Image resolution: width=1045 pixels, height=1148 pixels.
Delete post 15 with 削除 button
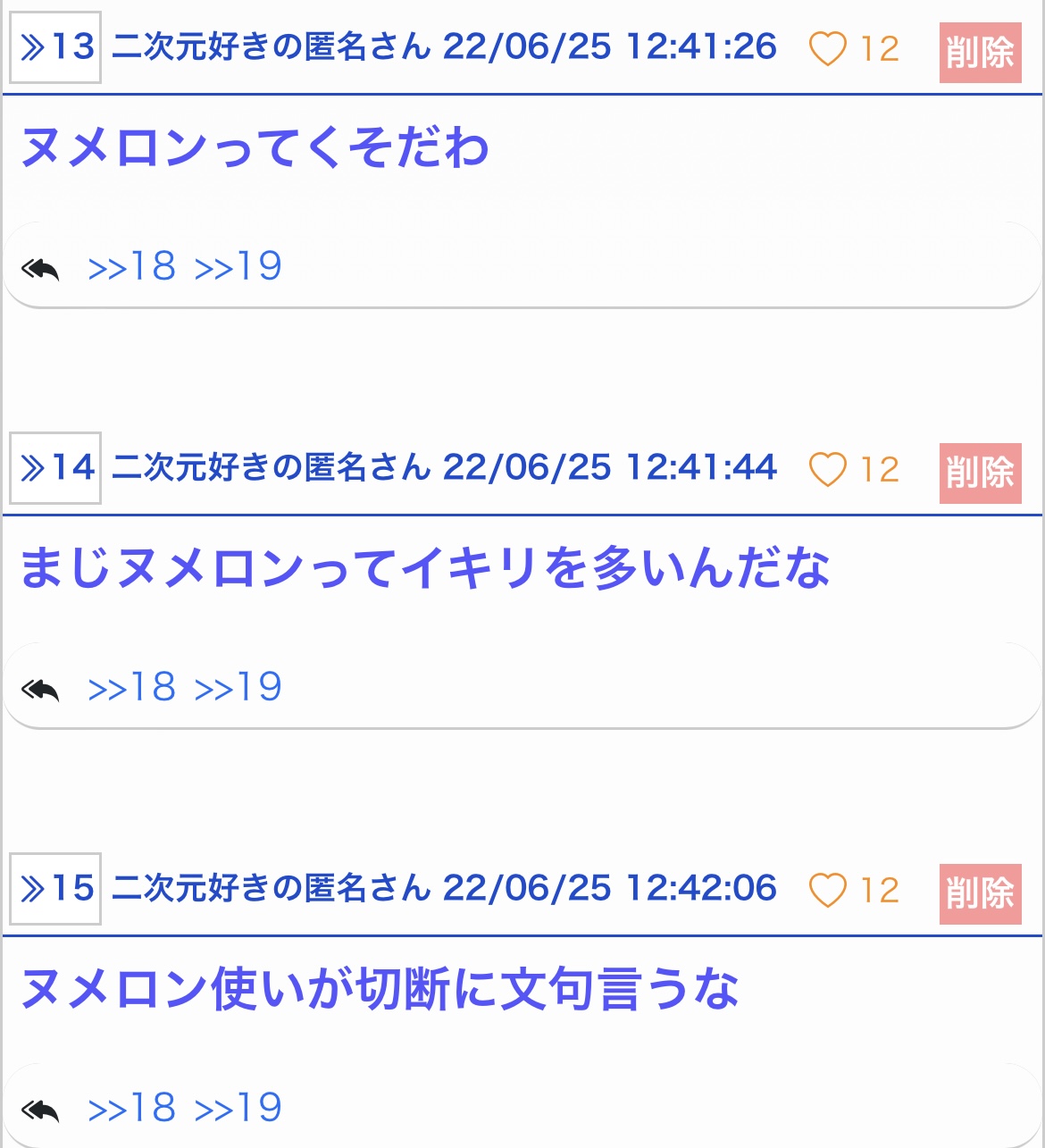(x=980, y=893)
